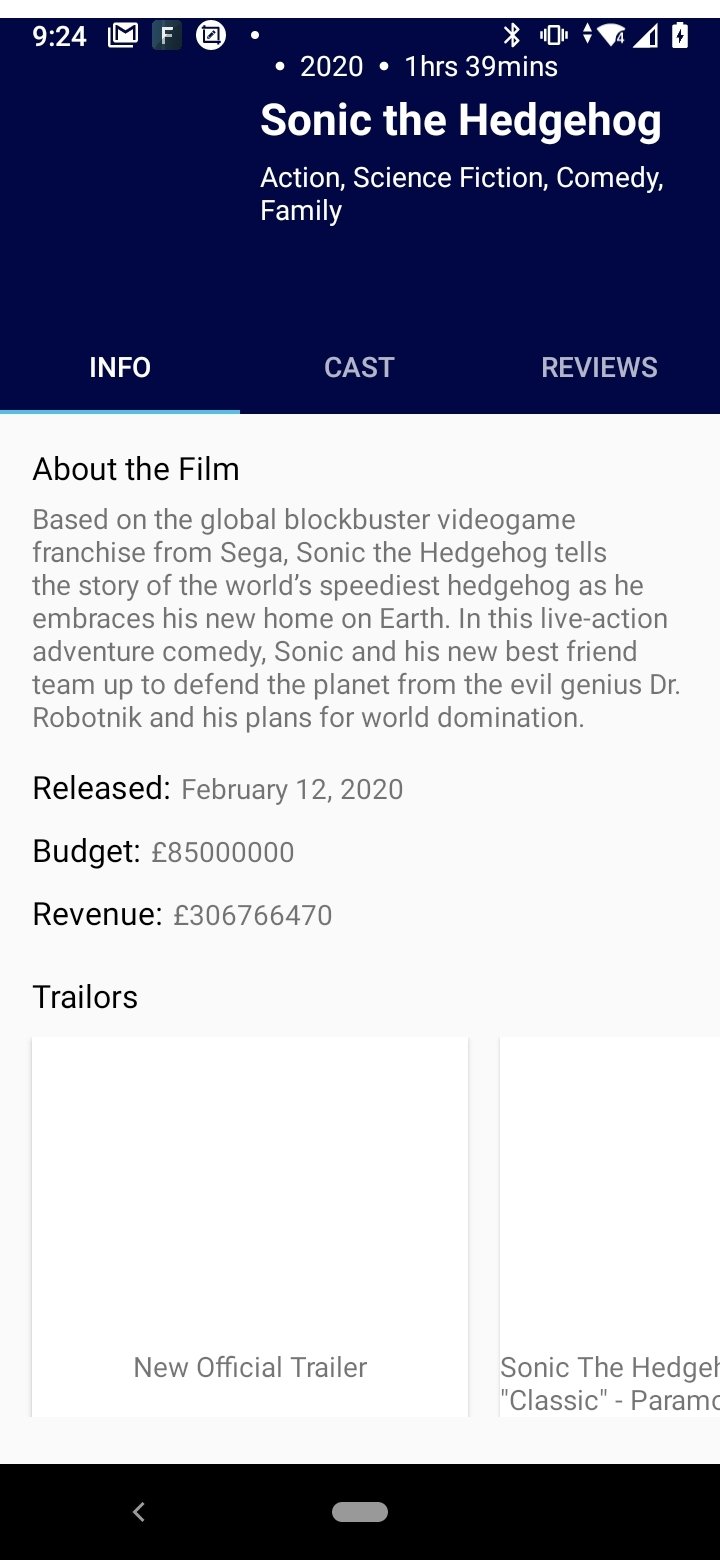Select the INFO tab
720x1560 pixels.
[120, 368]
